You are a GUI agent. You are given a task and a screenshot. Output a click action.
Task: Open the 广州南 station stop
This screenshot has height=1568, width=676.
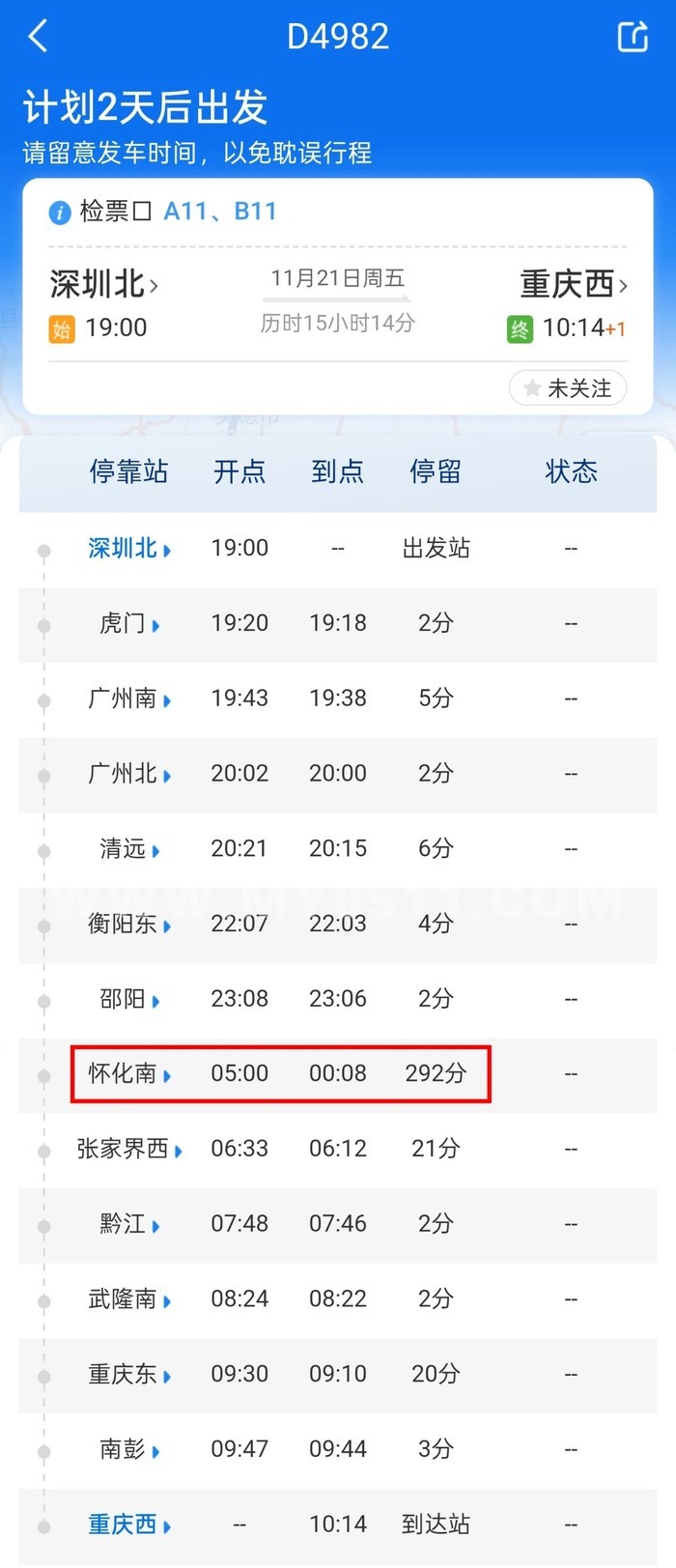pos(128,698)
